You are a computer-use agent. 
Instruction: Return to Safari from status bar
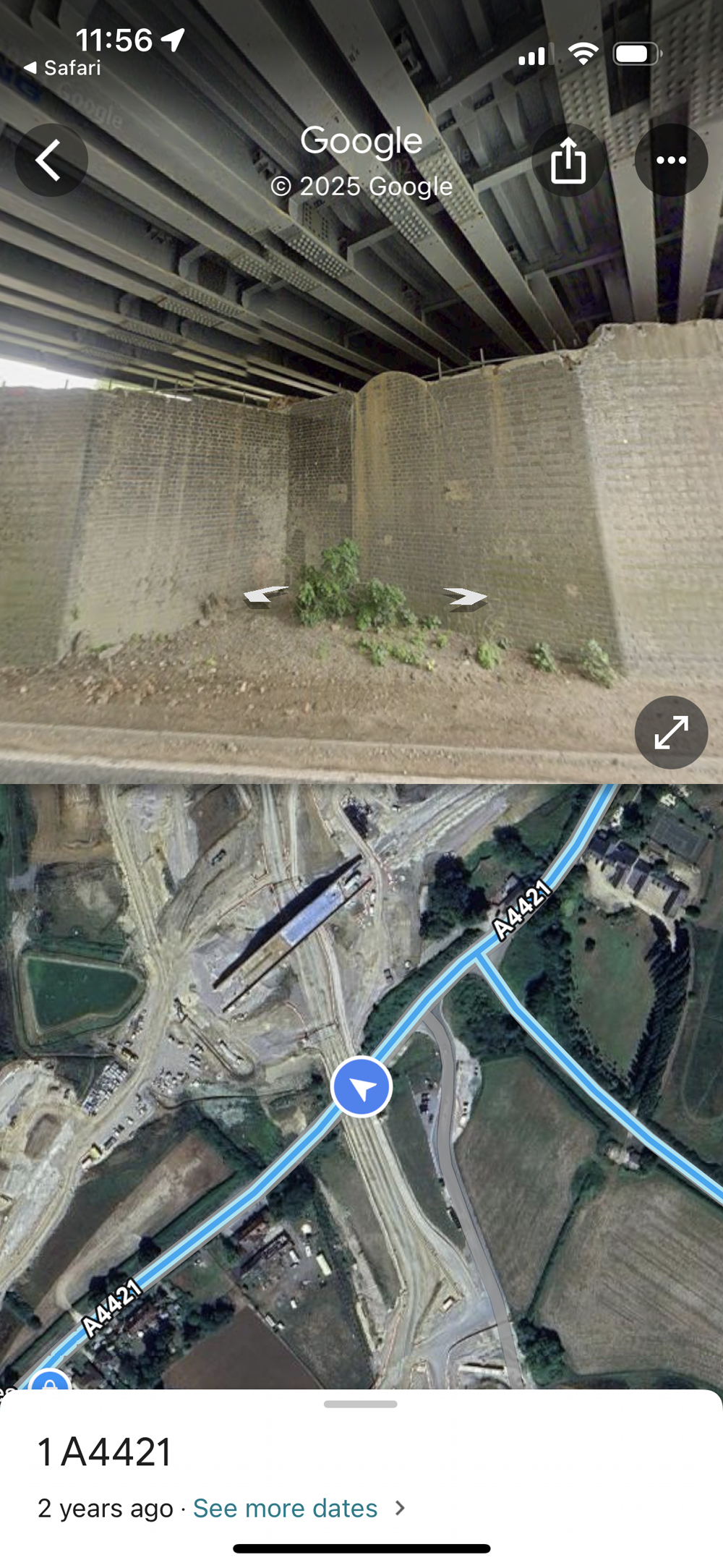62,68
